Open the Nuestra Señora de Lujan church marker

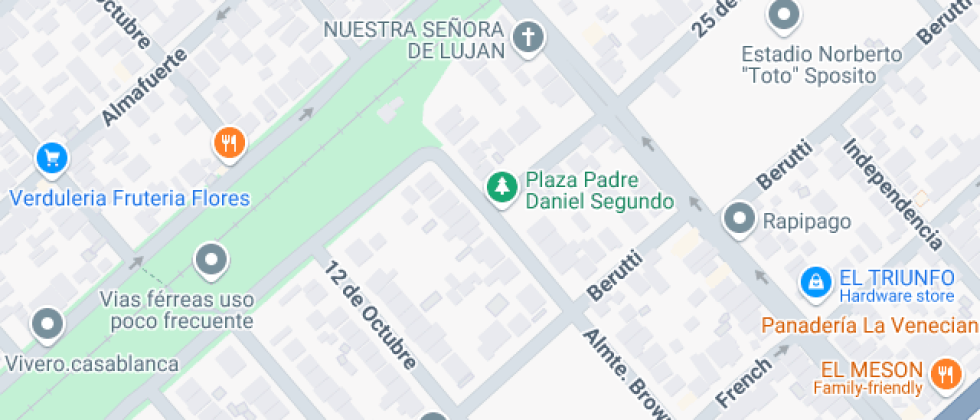click(528, 39)
